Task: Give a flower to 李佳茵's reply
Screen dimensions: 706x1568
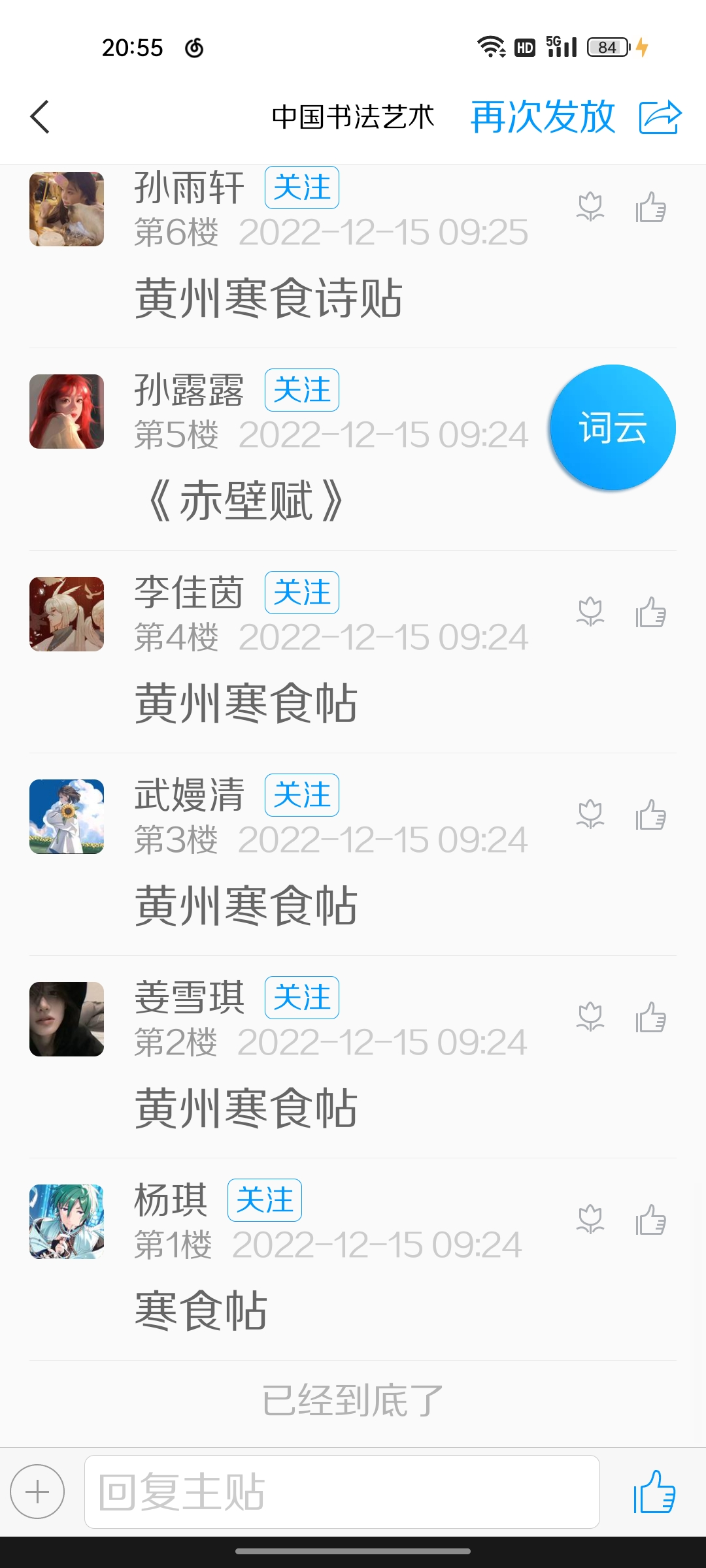Action: (590, 613)
